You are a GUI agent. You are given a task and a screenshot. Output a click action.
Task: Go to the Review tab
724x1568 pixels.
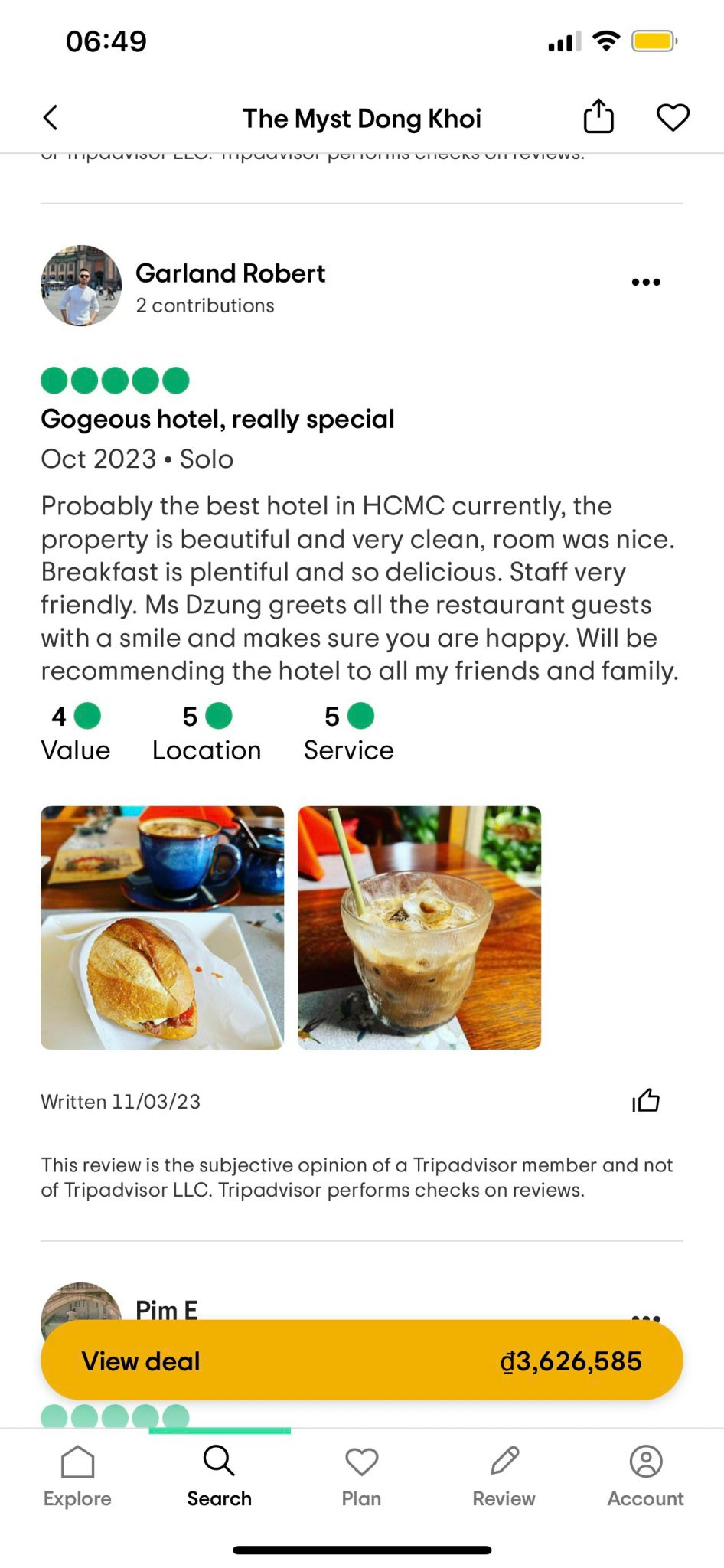click(504, 1476)
